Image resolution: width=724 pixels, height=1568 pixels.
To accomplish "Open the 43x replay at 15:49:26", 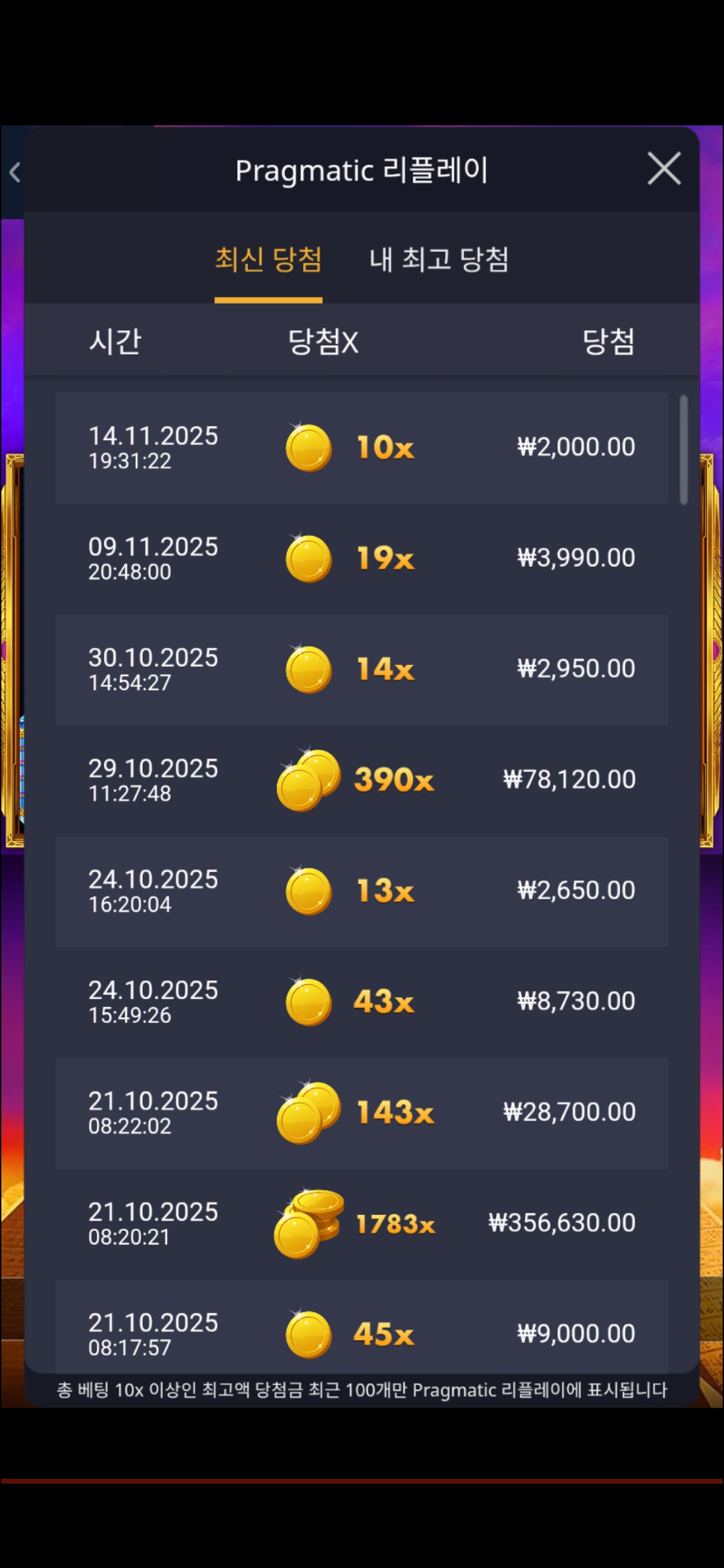I will pos(362,1002).
